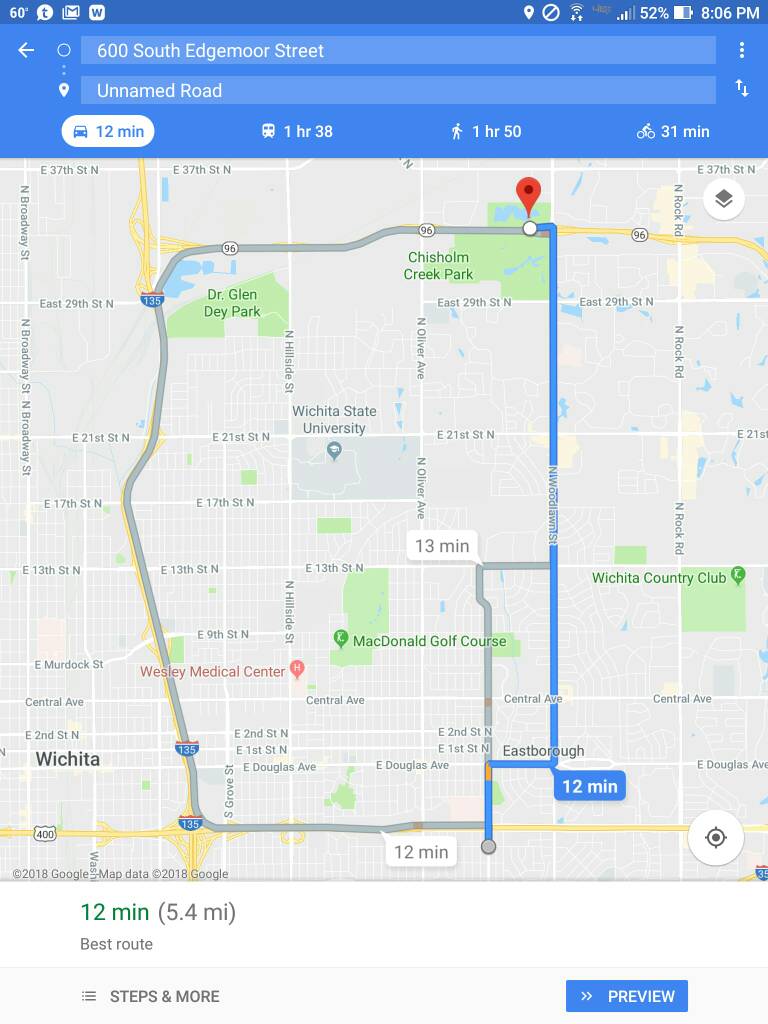Open map layers options
The image size is (768, 1024).
tap(724, 199)
